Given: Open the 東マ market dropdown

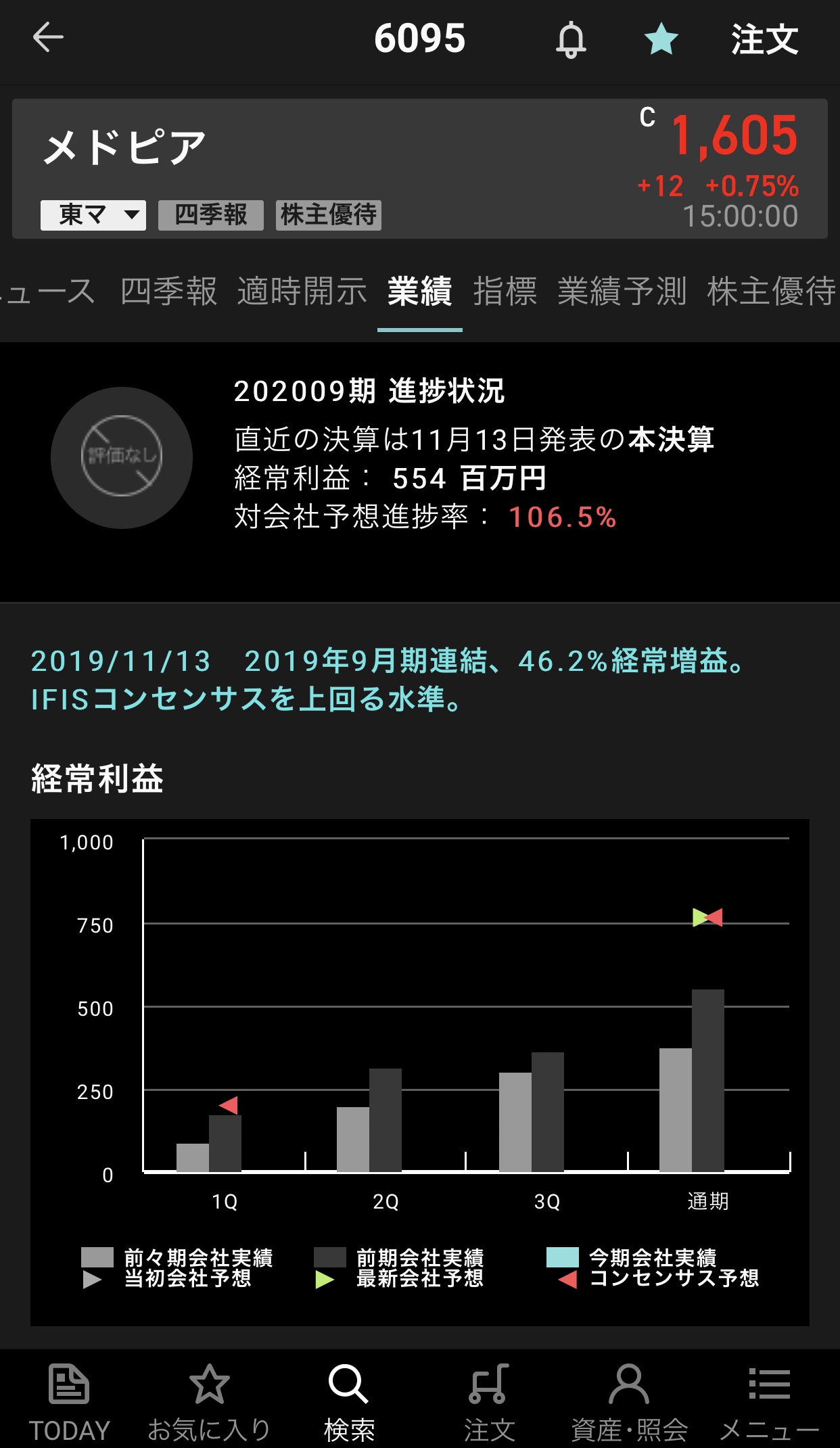Looking at the screenshot, I should [x=93, y=215].
